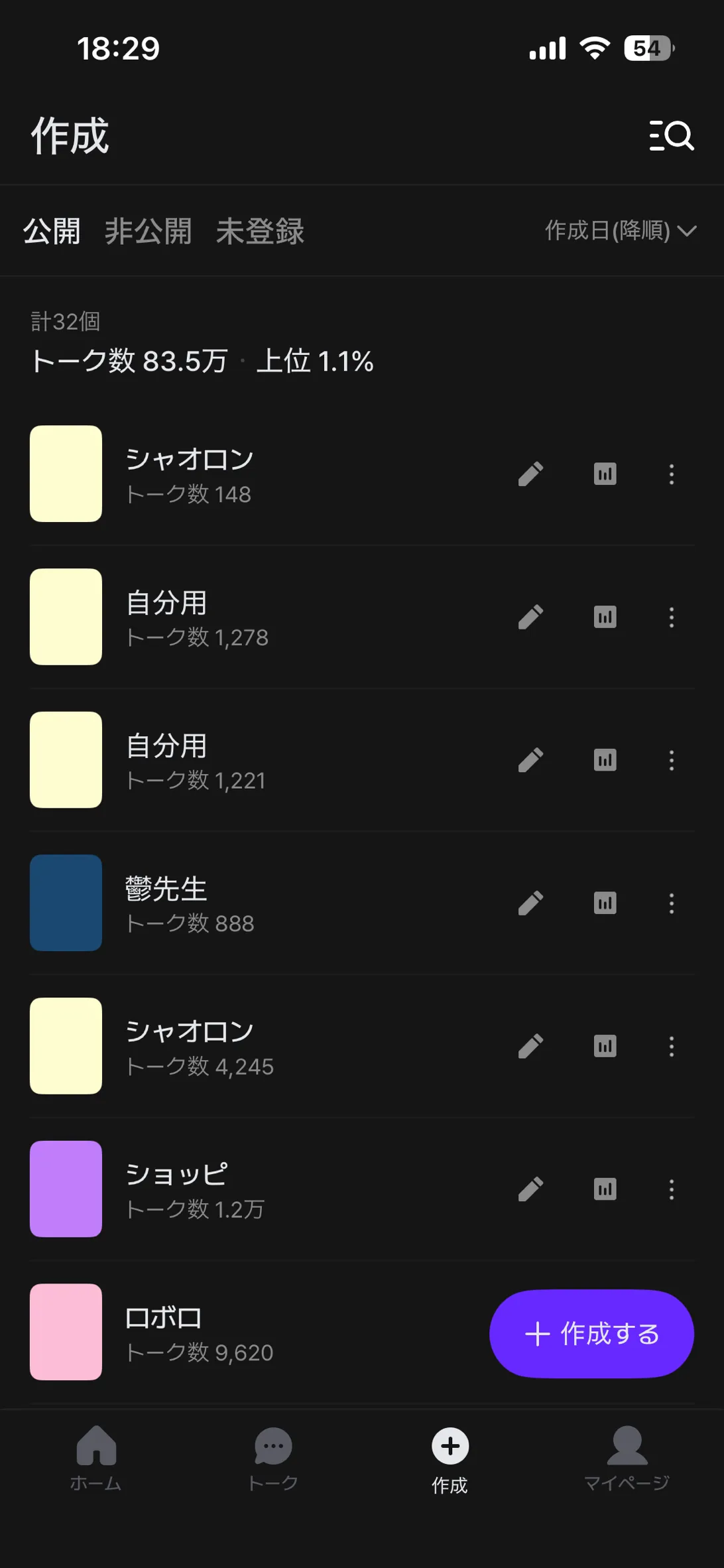Select the 公開 tab
Viewport: 724px width, 1568px height.
click(52, 231)
